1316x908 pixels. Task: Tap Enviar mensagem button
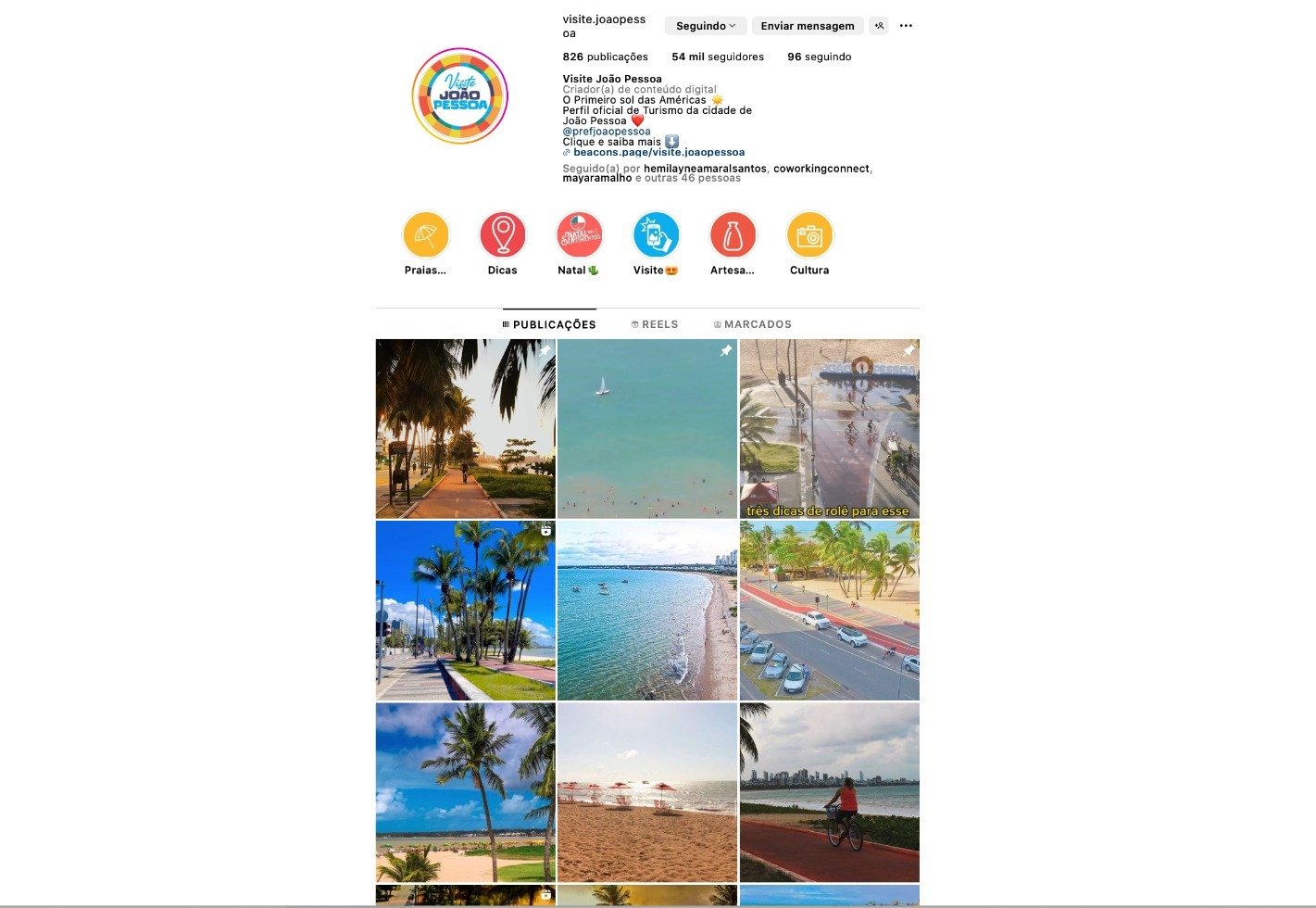pos(807,26)
